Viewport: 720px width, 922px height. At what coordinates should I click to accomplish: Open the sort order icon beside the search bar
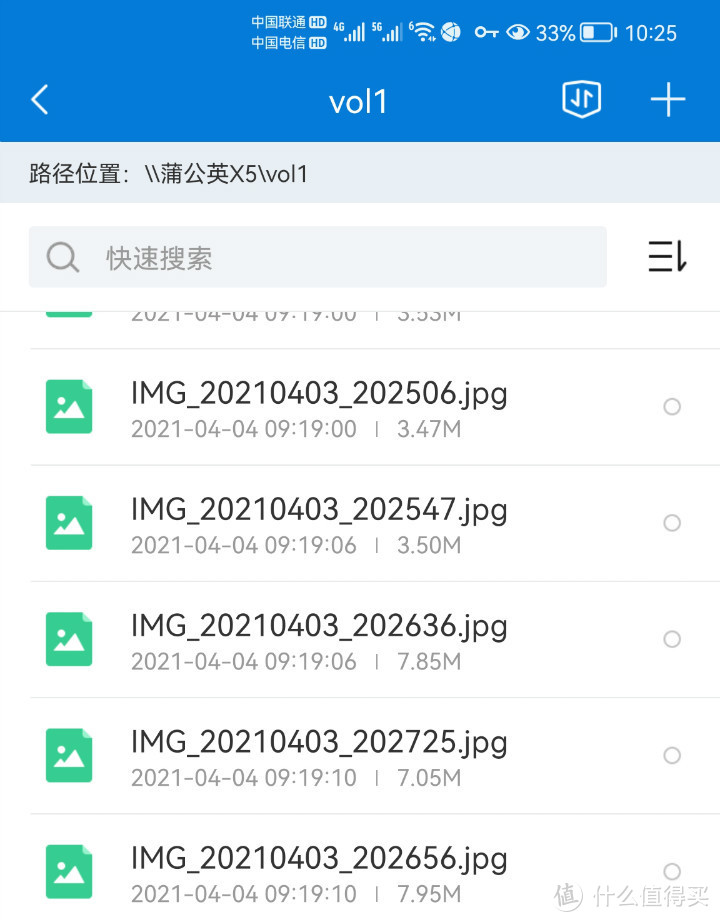666,257
